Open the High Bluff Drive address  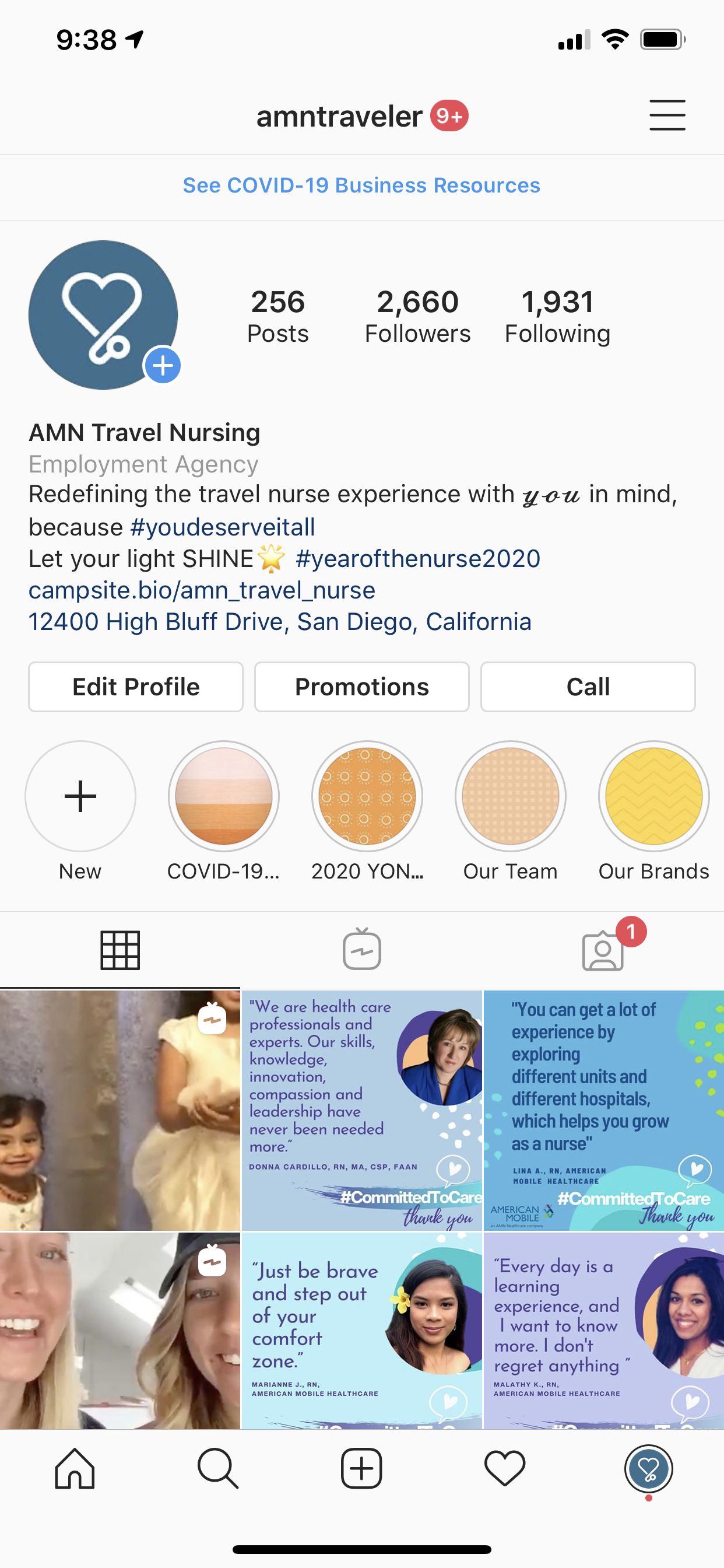(280, 622)
